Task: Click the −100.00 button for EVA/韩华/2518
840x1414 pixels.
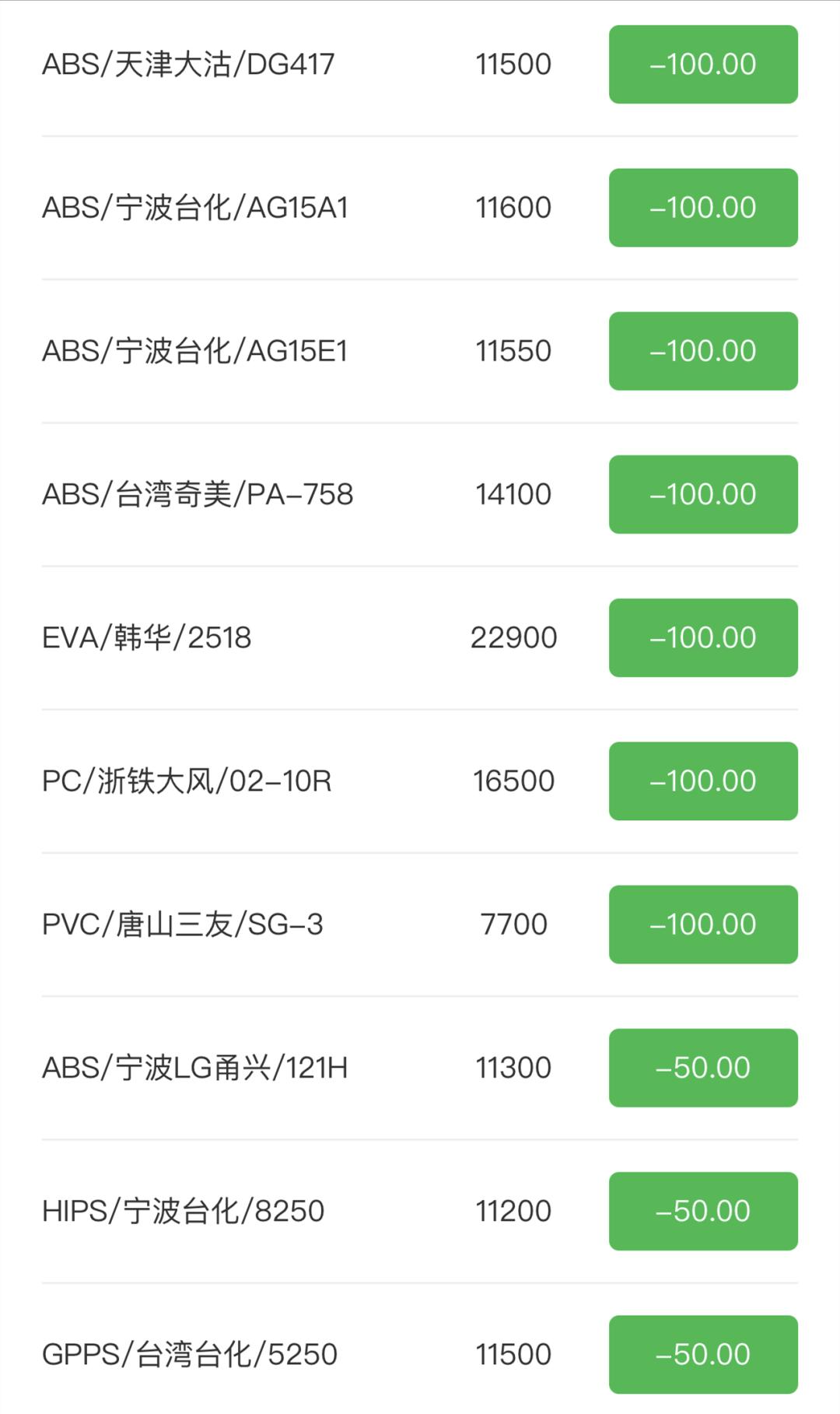Action: (x=702, y=637)
